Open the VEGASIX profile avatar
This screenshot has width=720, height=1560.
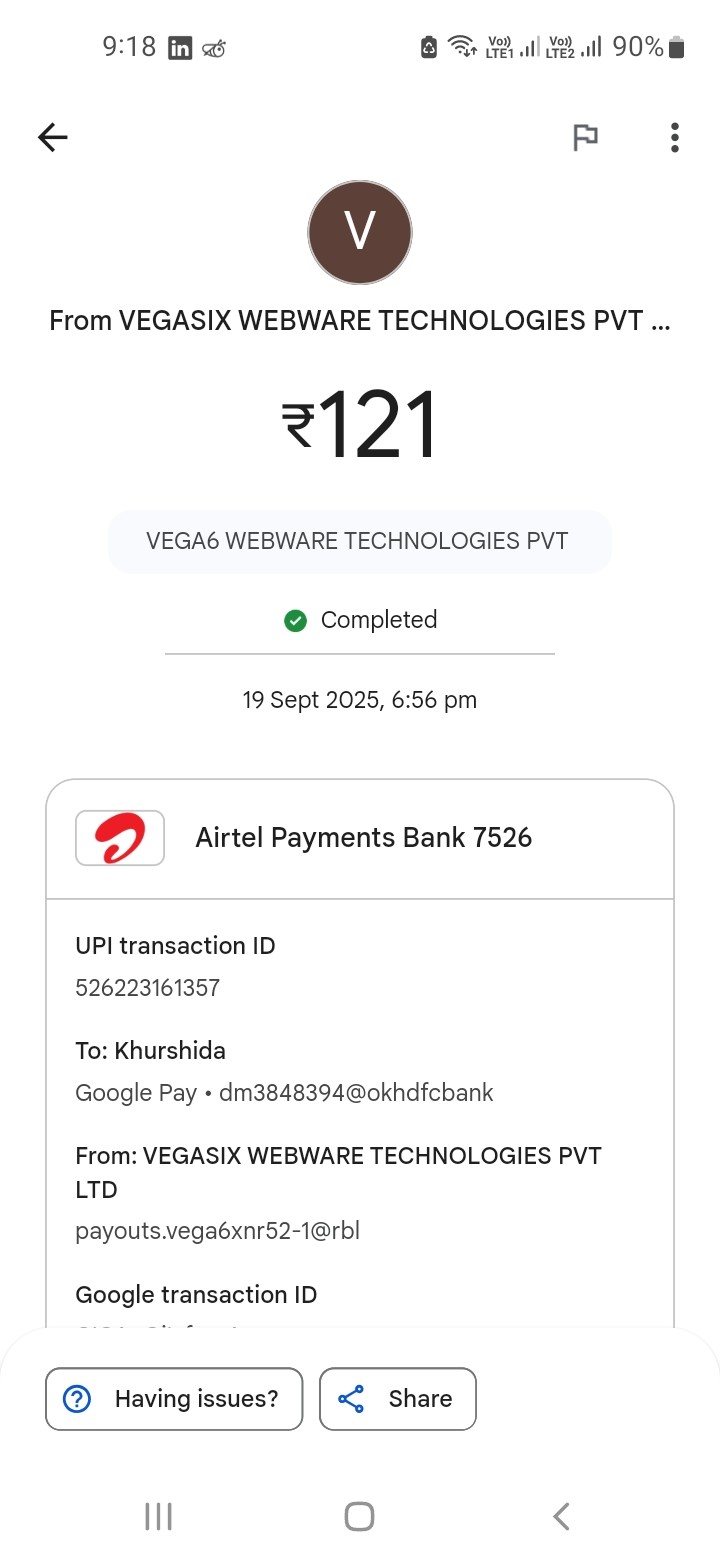[360, 232]
